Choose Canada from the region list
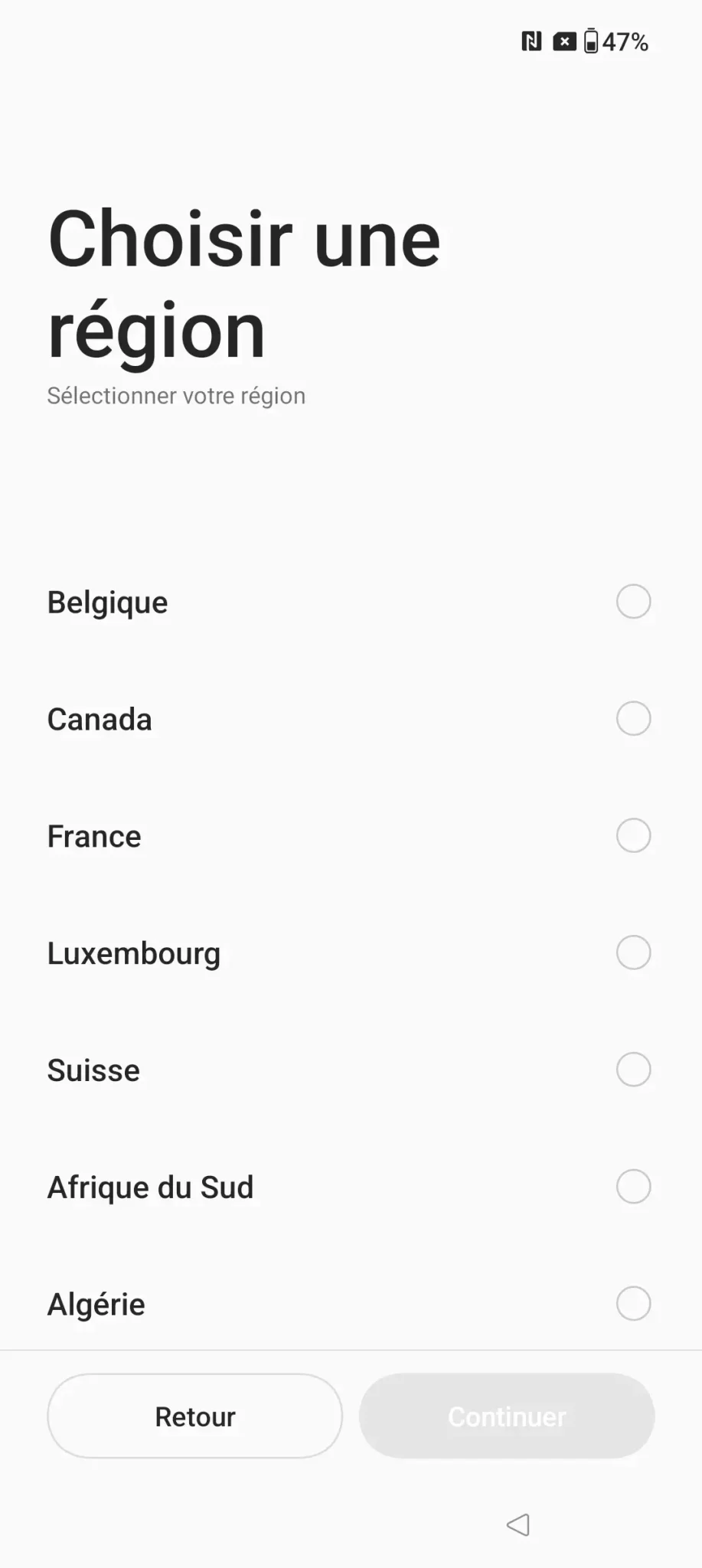702x1568 pixels. tap(351, 719)
